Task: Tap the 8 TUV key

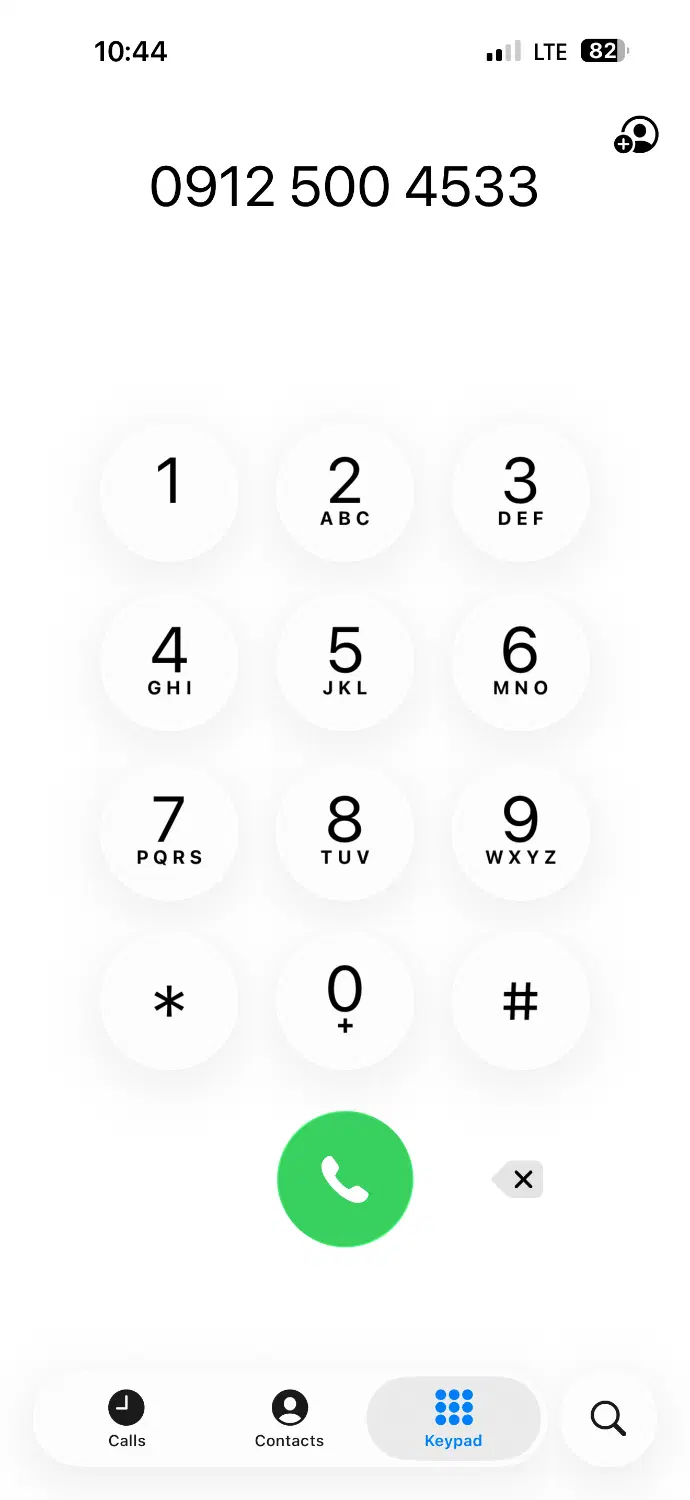Action: coord(345,832)
